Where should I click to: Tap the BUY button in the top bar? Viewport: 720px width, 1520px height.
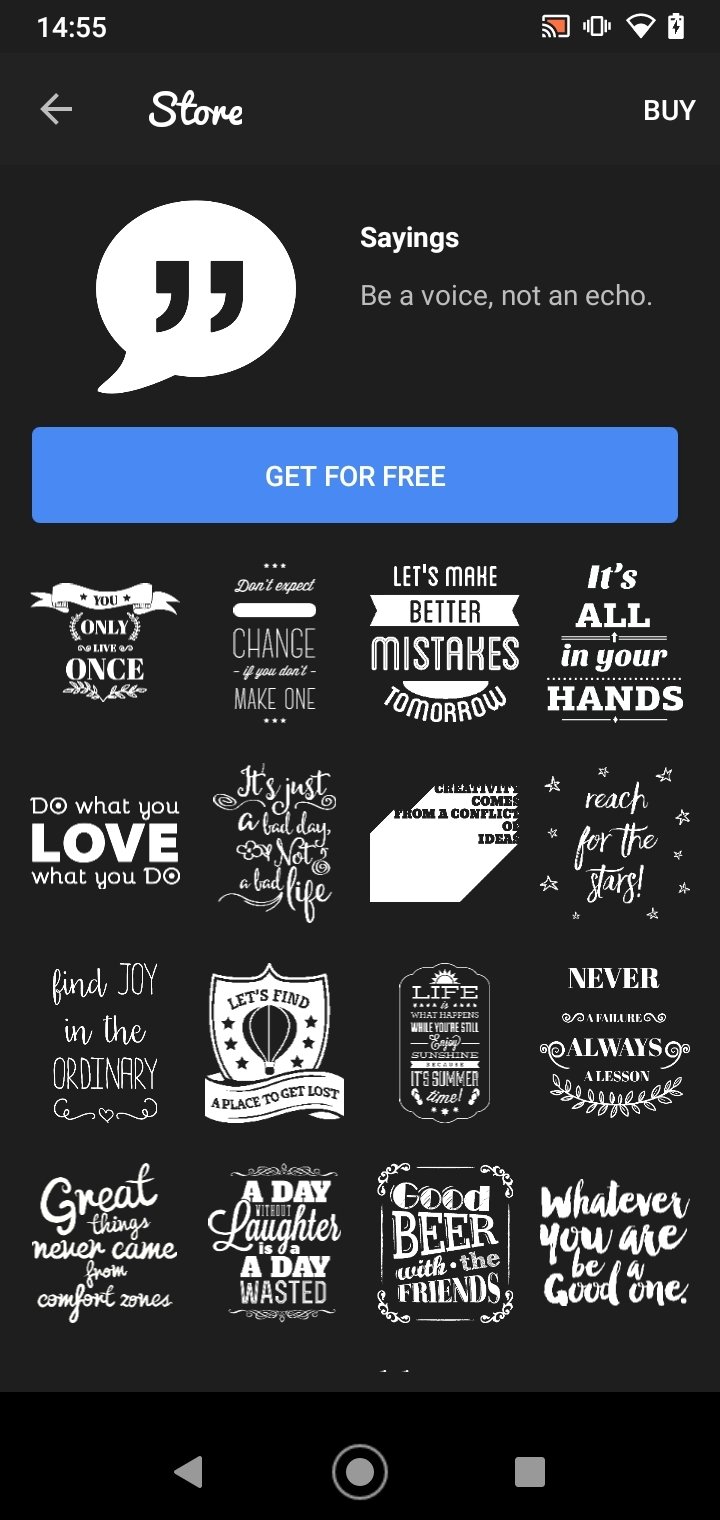668,110
